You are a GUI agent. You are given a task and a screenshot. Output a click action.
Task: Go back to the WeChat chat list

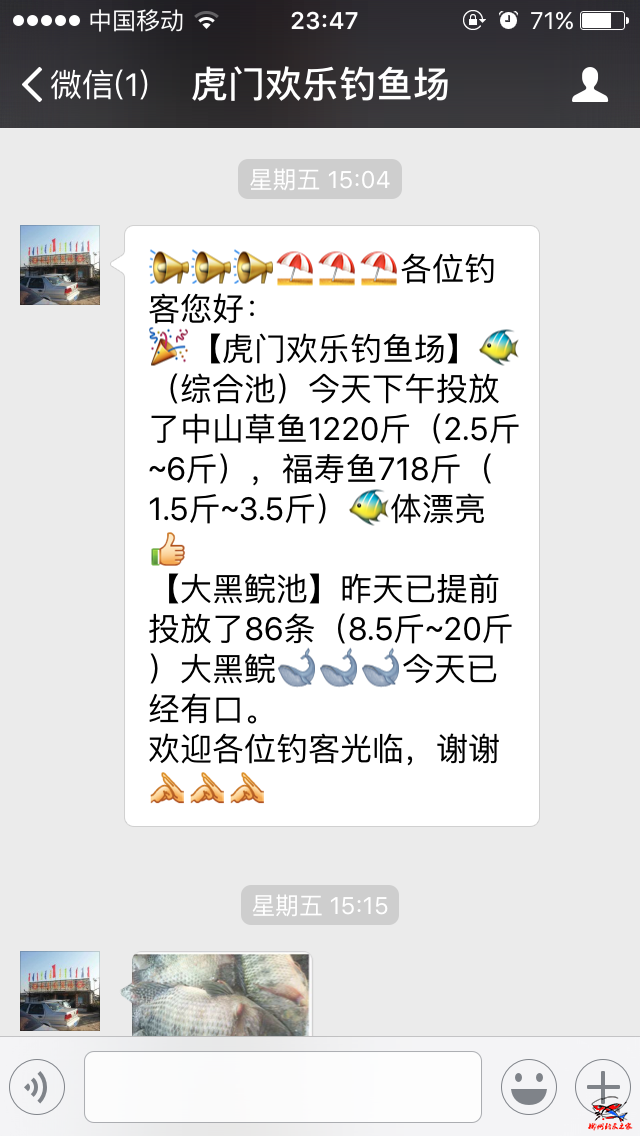(x=85, y=85)
